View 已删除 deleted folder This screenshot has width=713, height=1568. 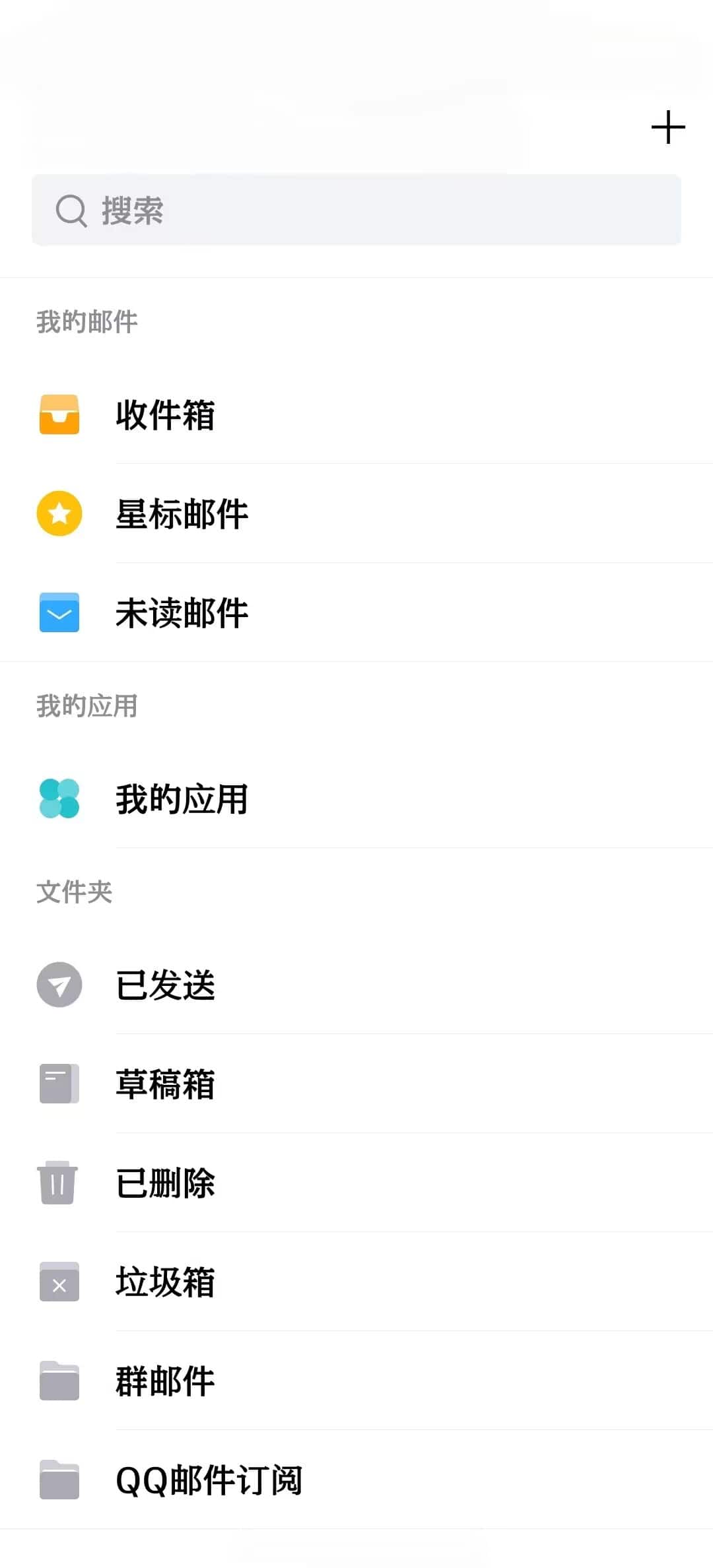[165, 1183]
